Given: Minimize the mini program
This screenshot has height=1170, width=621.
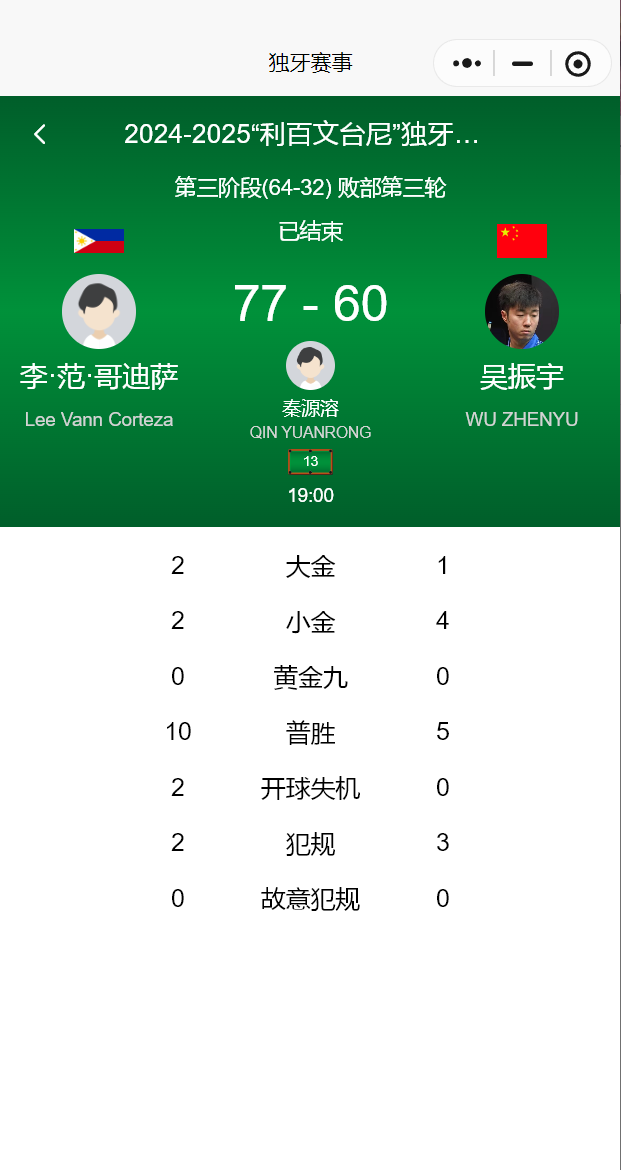Looking at the screenshot, I should click(522, 64).
